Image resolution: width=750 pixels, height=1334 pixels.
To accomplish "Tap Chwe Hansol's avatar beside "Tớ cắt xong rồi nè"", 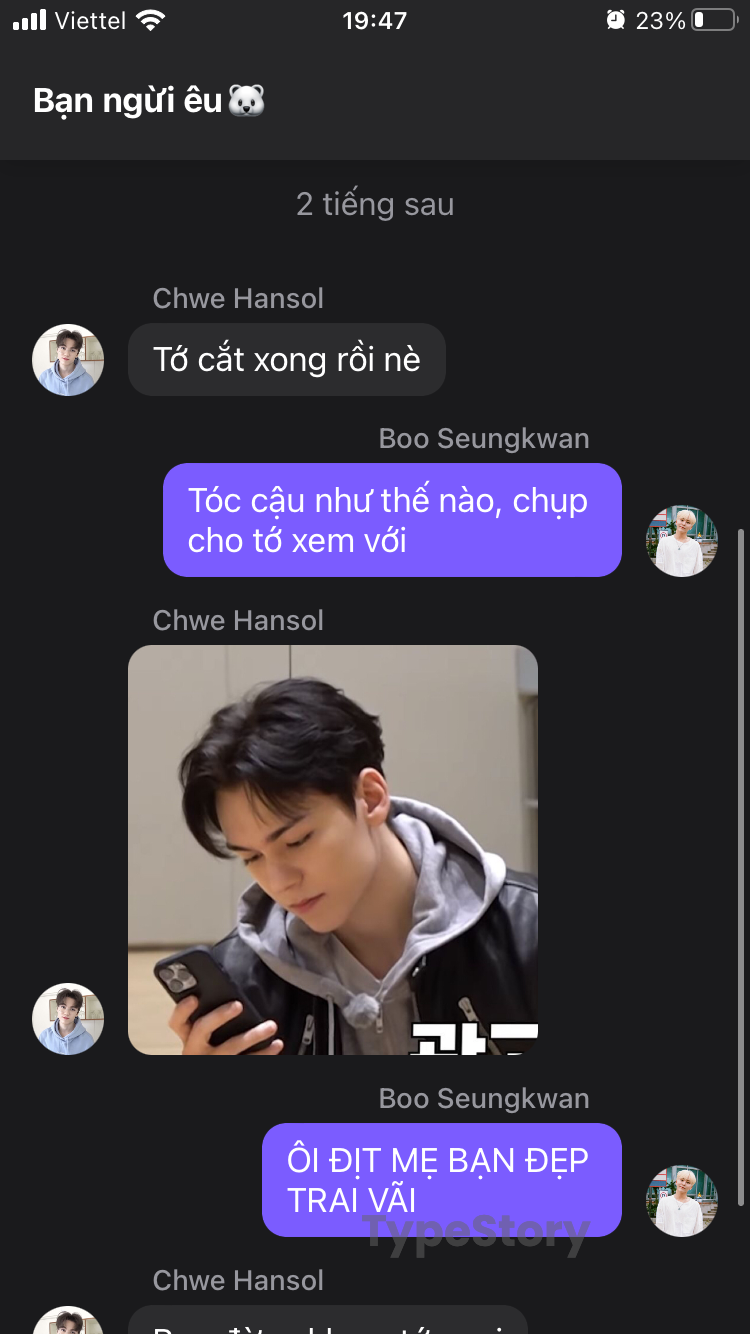I will [x=68, y=360].
